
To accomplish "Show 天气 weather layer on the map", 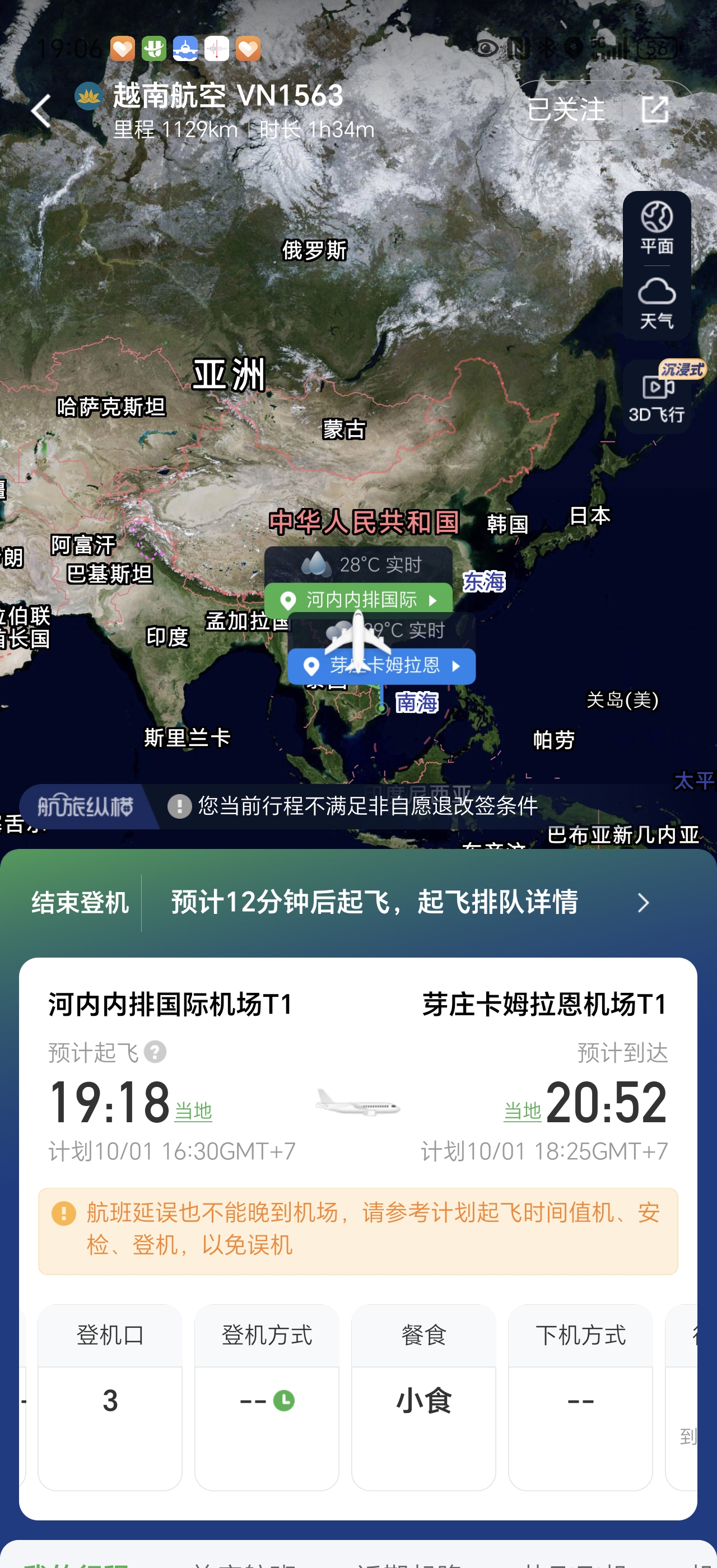I will 656,303.
